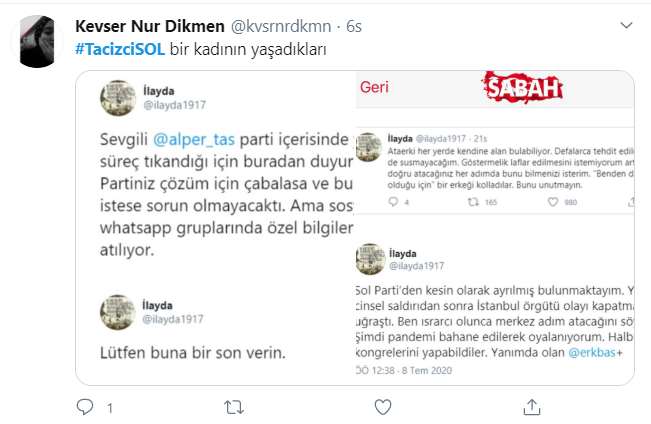Like Kevser Nur Dikmen's tweet
Image resolution: width=651 pixels, height=424 pixels.
(381, 407)
